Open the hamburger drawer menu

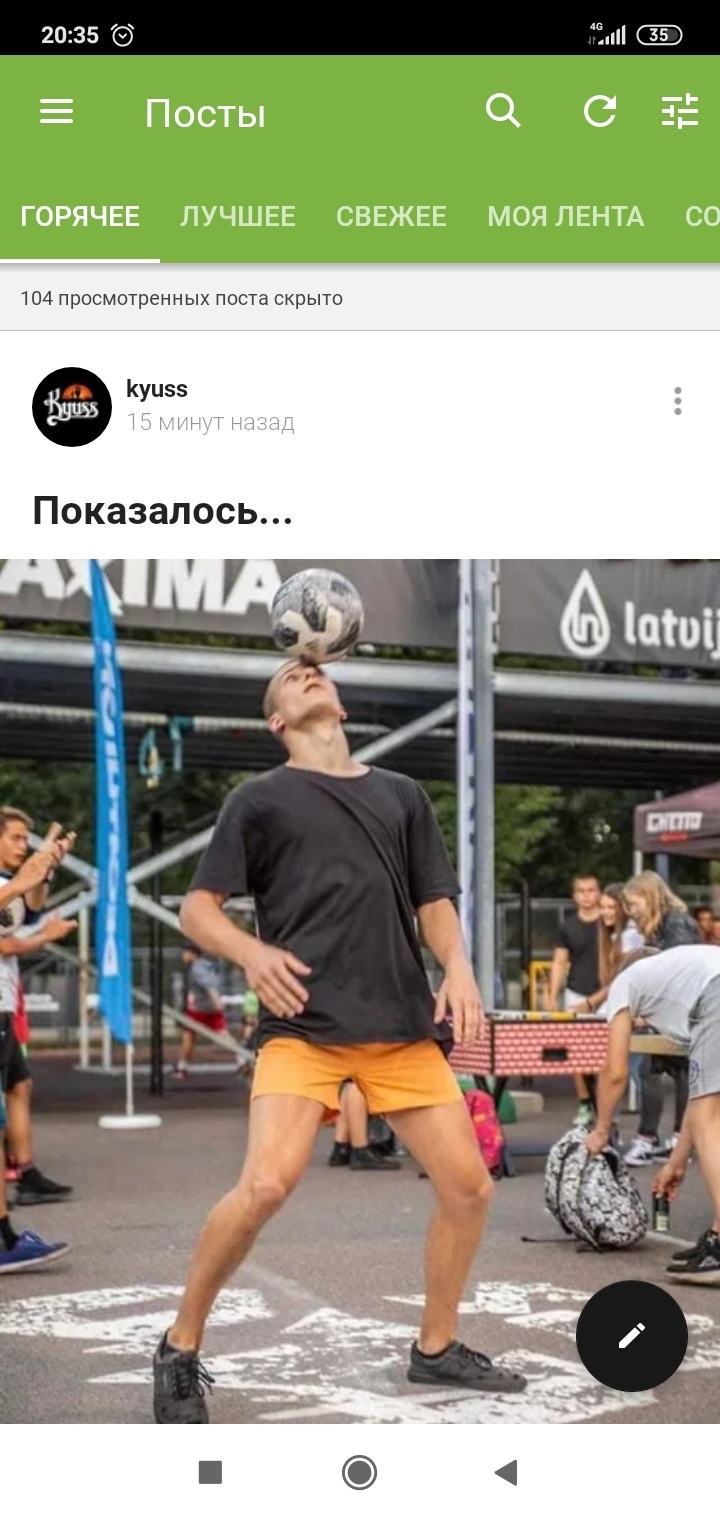tap(57, 111)
